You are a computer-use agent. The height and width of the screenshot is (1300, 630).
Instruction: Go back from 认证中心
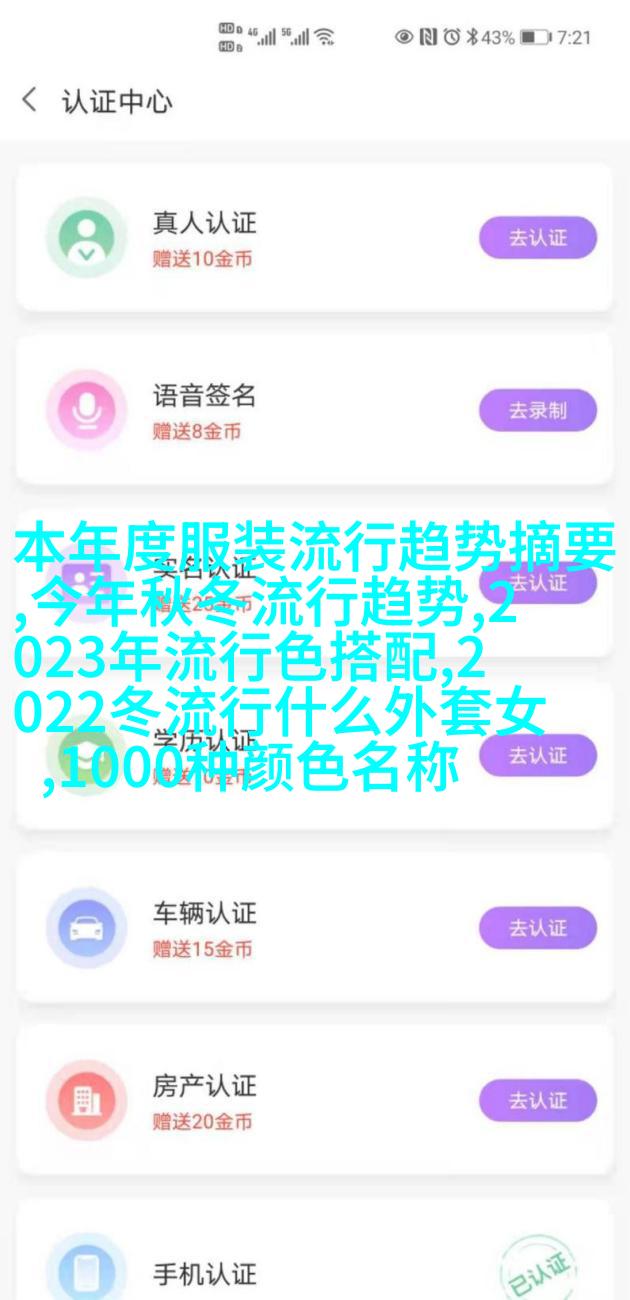[30, 101]
